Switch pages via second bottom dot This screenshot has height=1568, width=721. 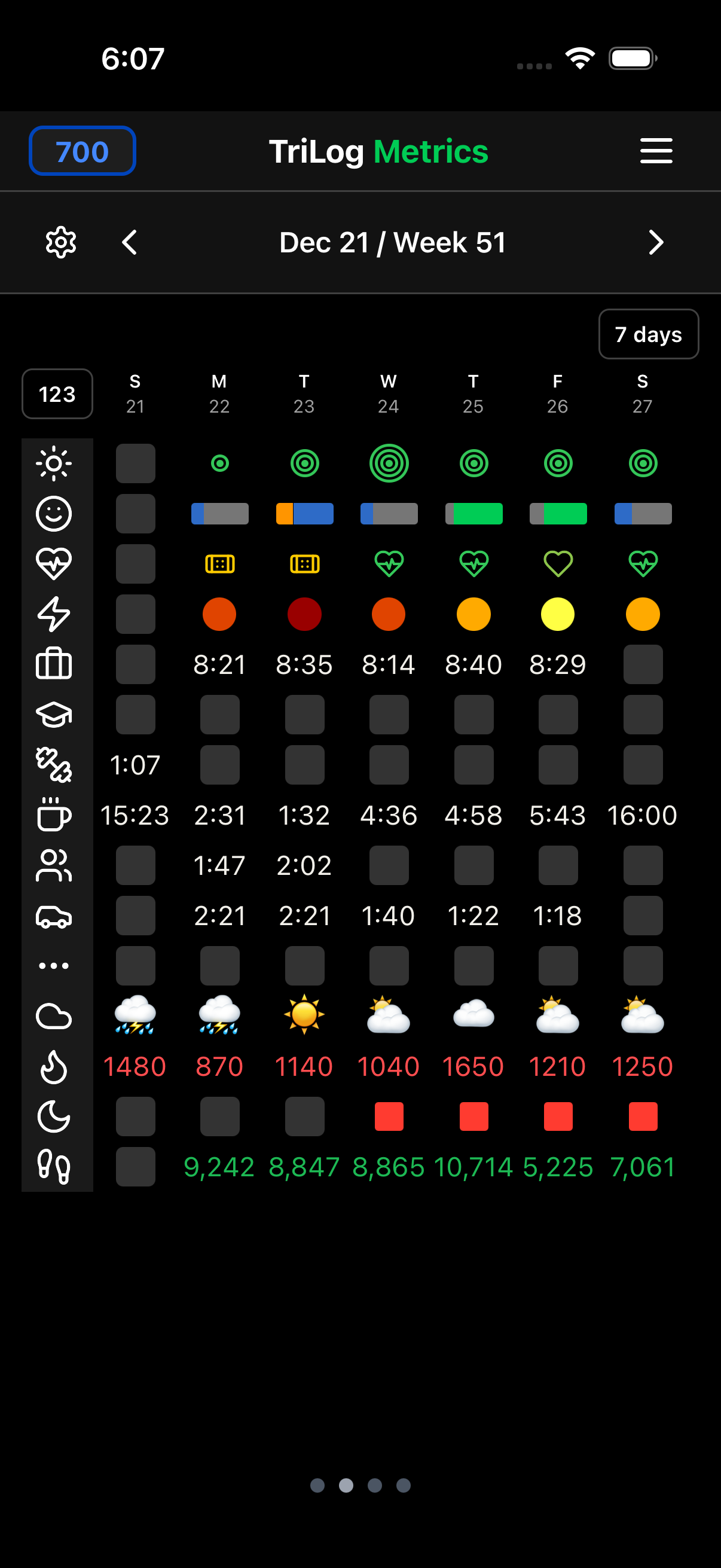tap(346, 1485)
